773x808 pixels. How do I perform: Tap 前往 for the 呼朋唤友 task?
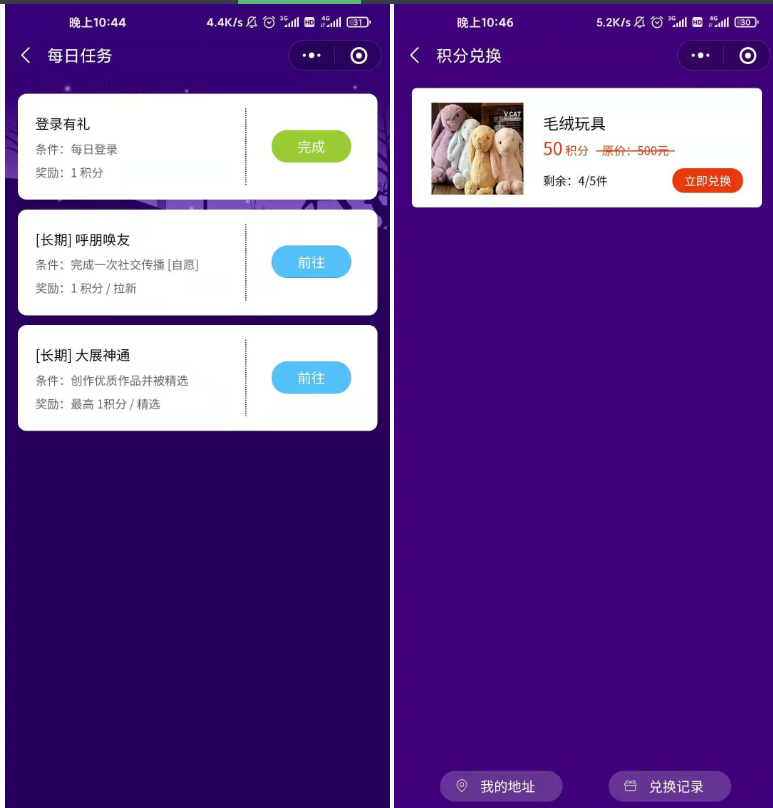[x=311, y=262]
